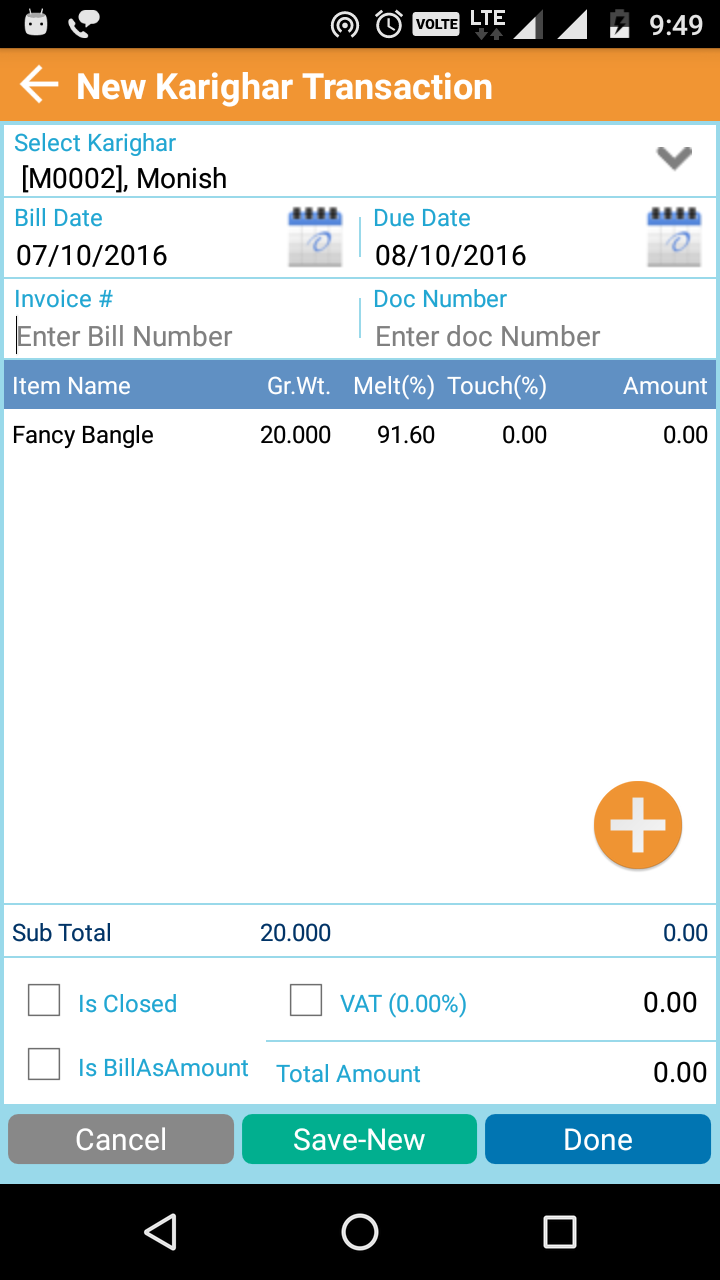The width and height of the screenshot is (720, 1280).
Task: Go back from New Karighar Transaction
Action: tap(40, 86)
